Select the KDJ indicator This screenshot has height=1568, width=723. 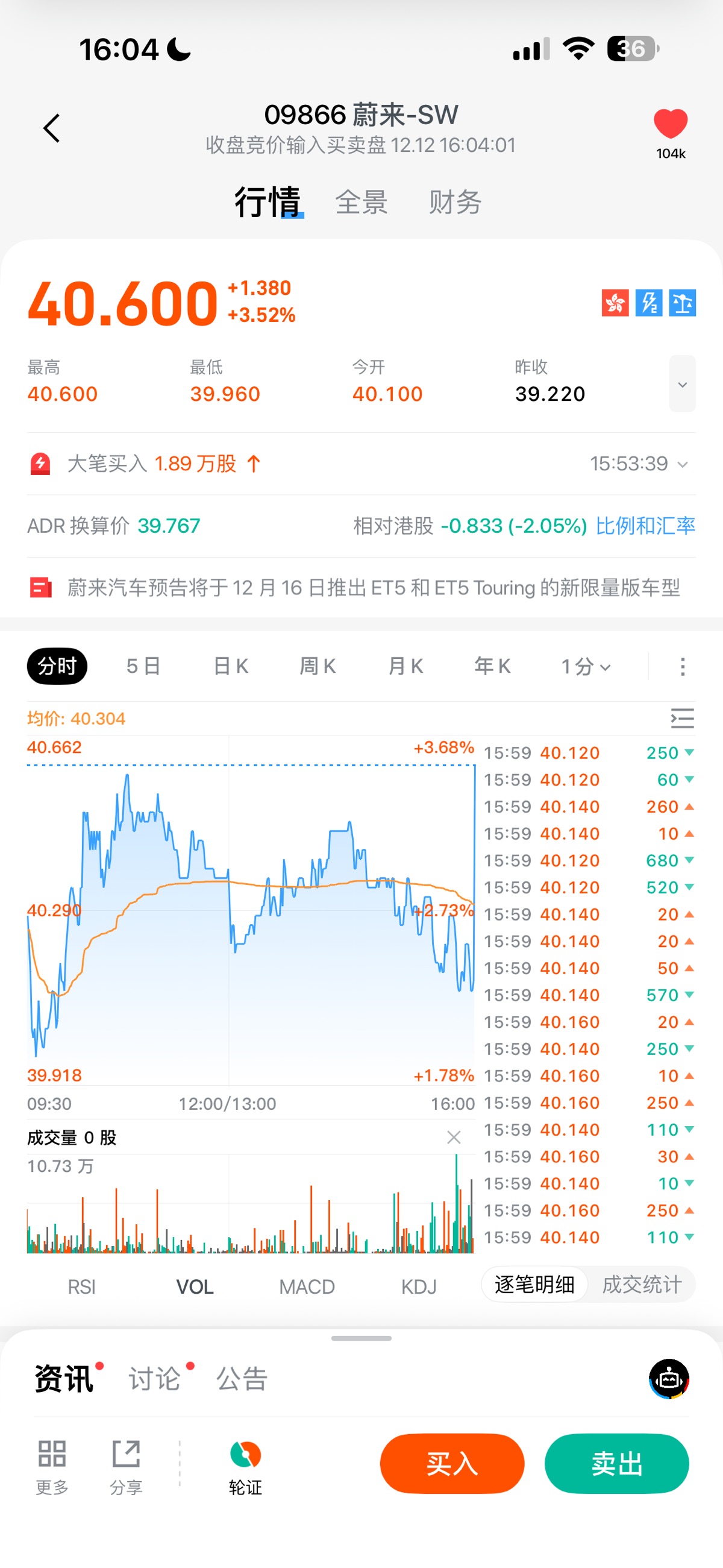click(x=419, y=1287)
